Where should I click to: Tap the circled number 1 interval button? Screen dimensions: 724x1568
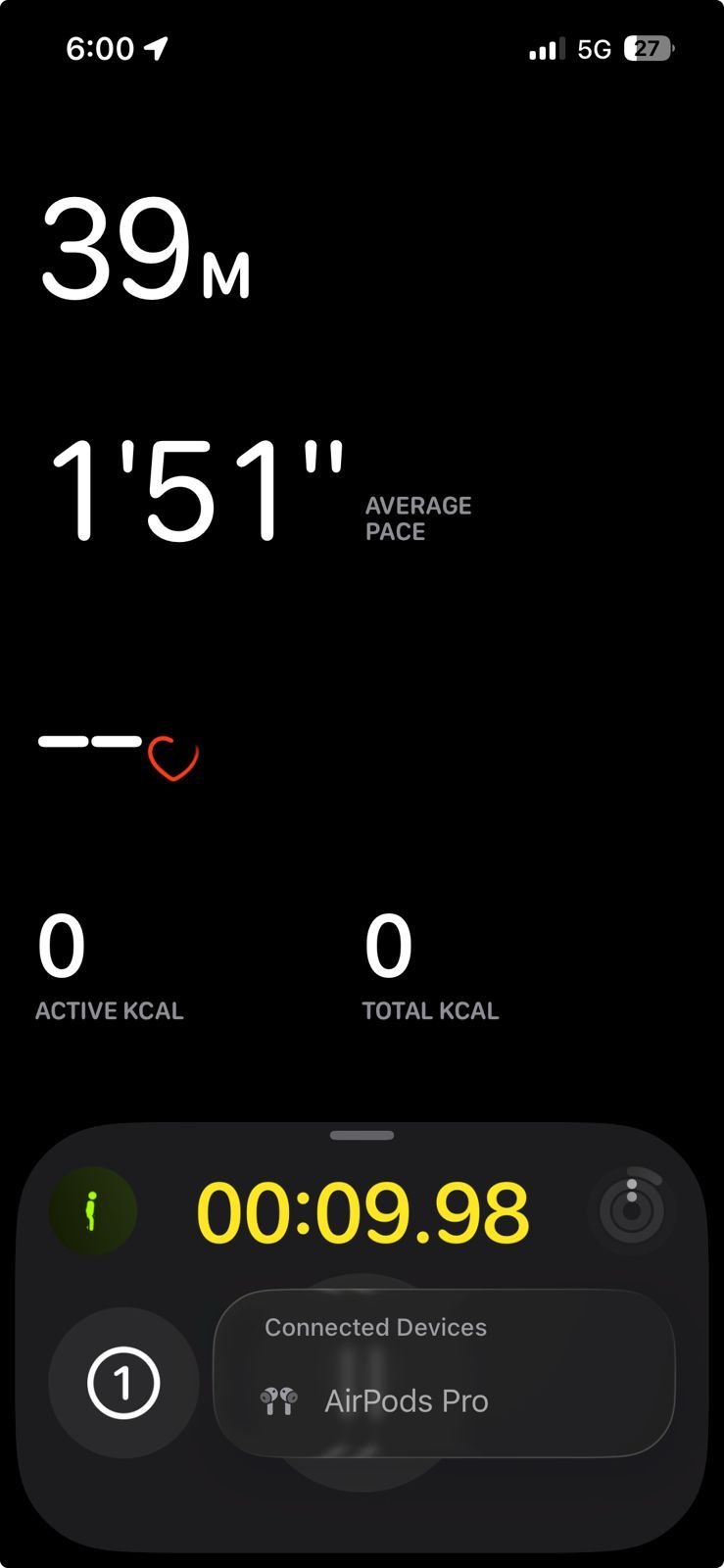point(123,1382)
